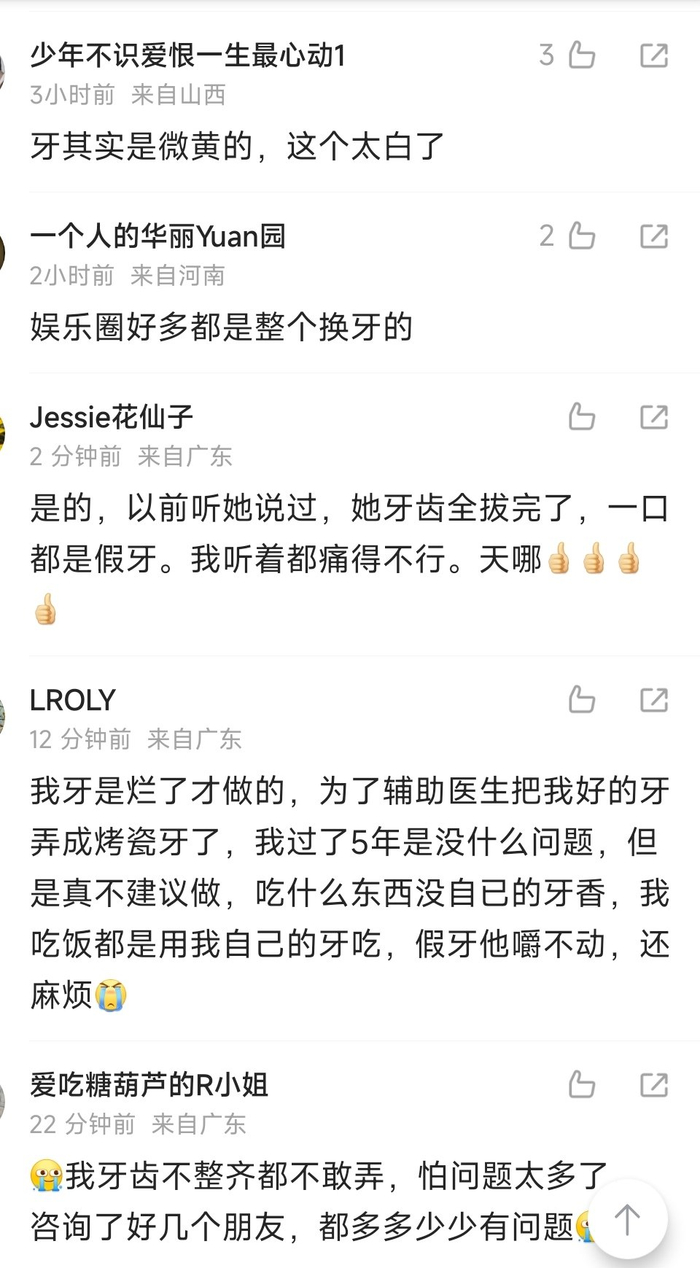
Task: Share Jessie花仙子's comment
Action: click(x=654, y=417)
